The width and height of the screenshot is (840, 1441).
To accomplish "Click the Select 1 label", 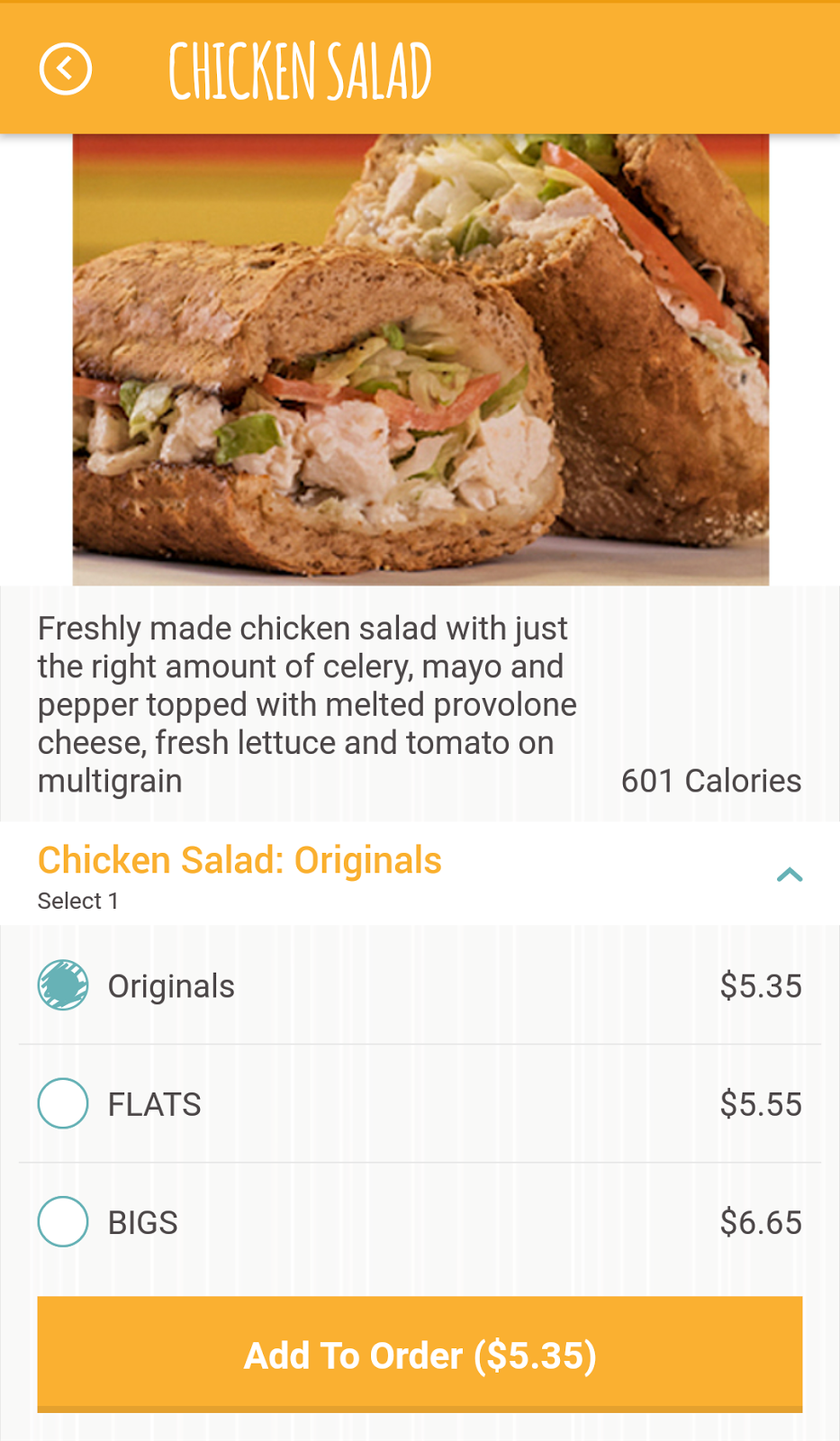I will point(80,900).
